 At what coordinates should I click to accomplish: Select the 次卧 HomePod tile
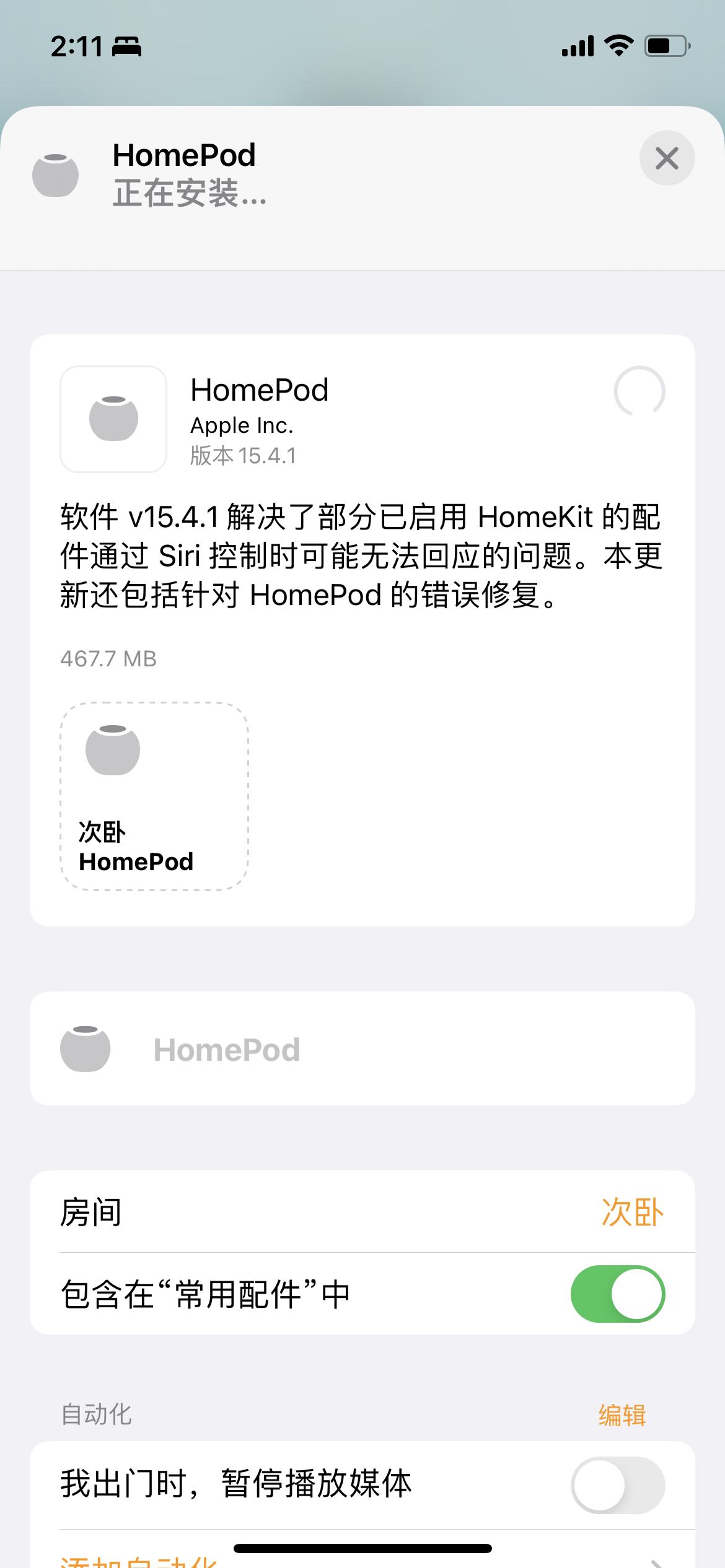pos(154,796)
